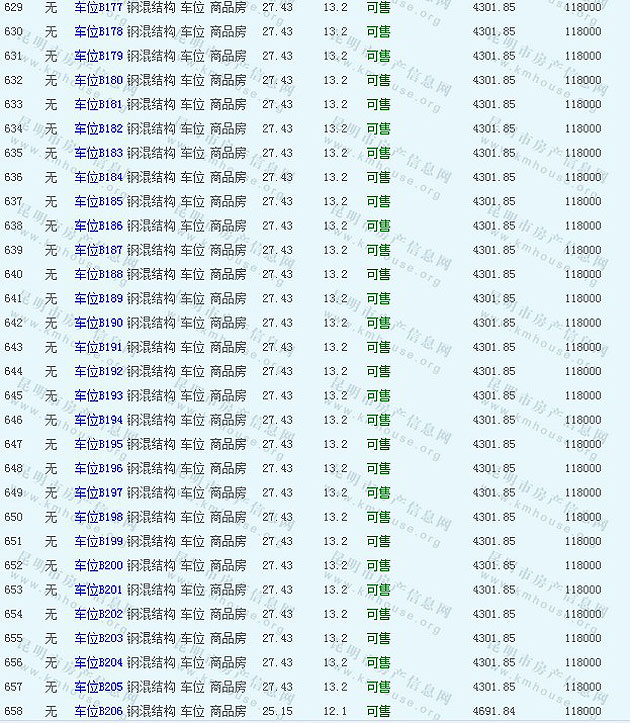This screenshot has height=723, width=630.
Task: Select the 车位B198 link
Action: [99, 517]
